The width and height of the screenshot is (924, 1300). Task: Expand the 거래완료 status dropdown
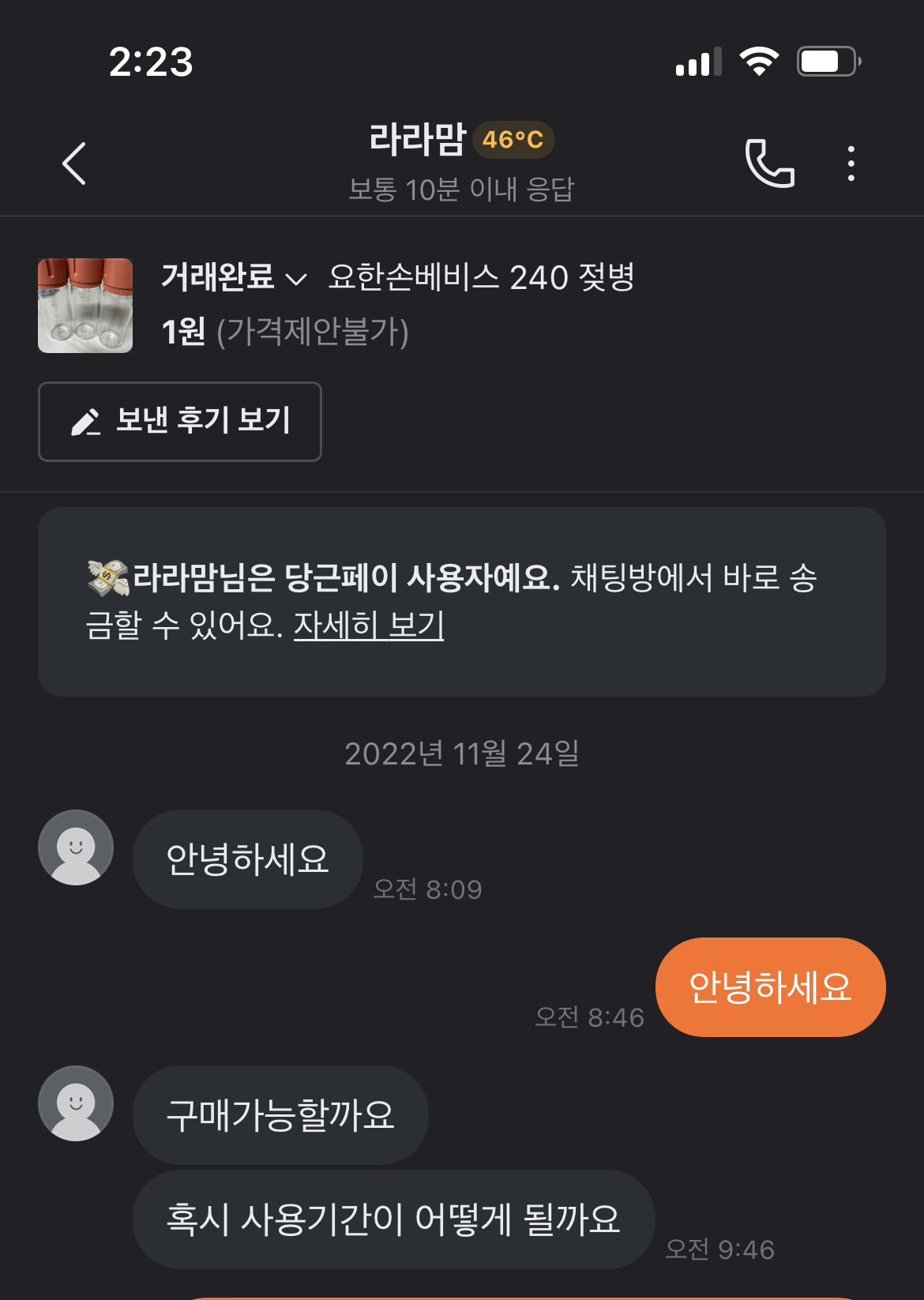click(233, 278)
